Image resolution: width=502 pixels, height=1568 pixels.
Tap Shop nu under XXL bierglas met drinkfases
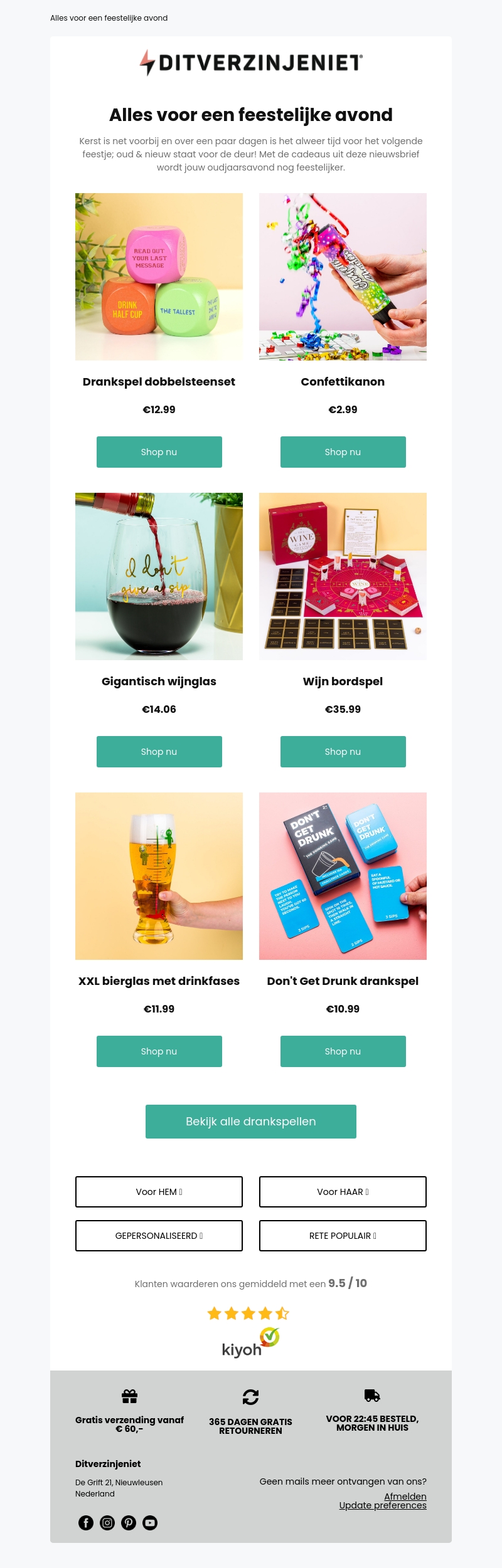click(x=159, y=1051)
